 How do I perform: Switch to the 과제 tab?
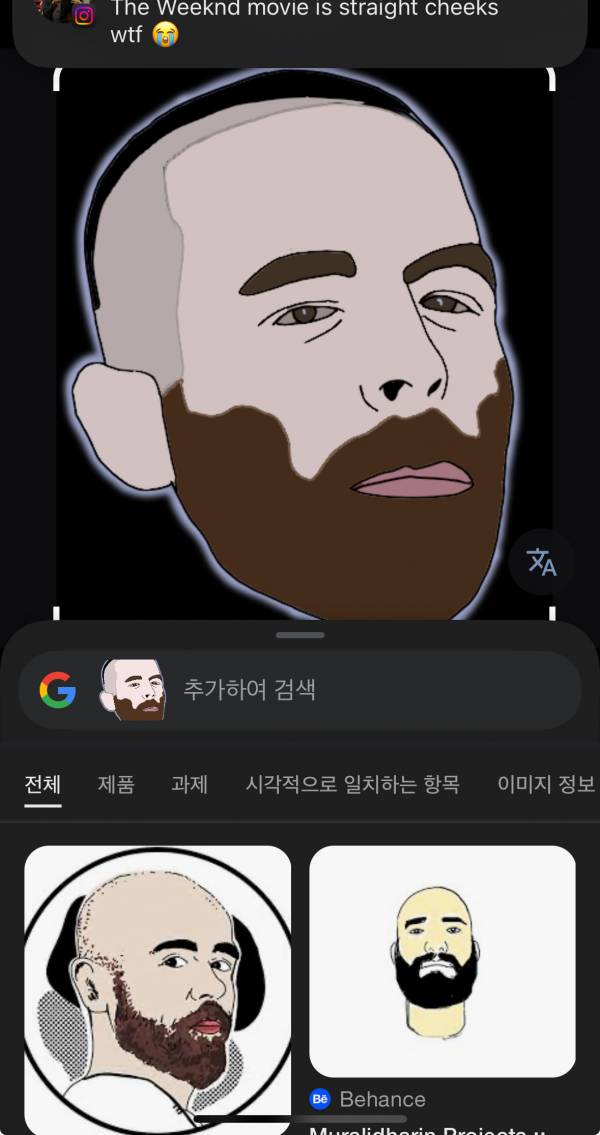pyautogui.click(x=189, y=784)
